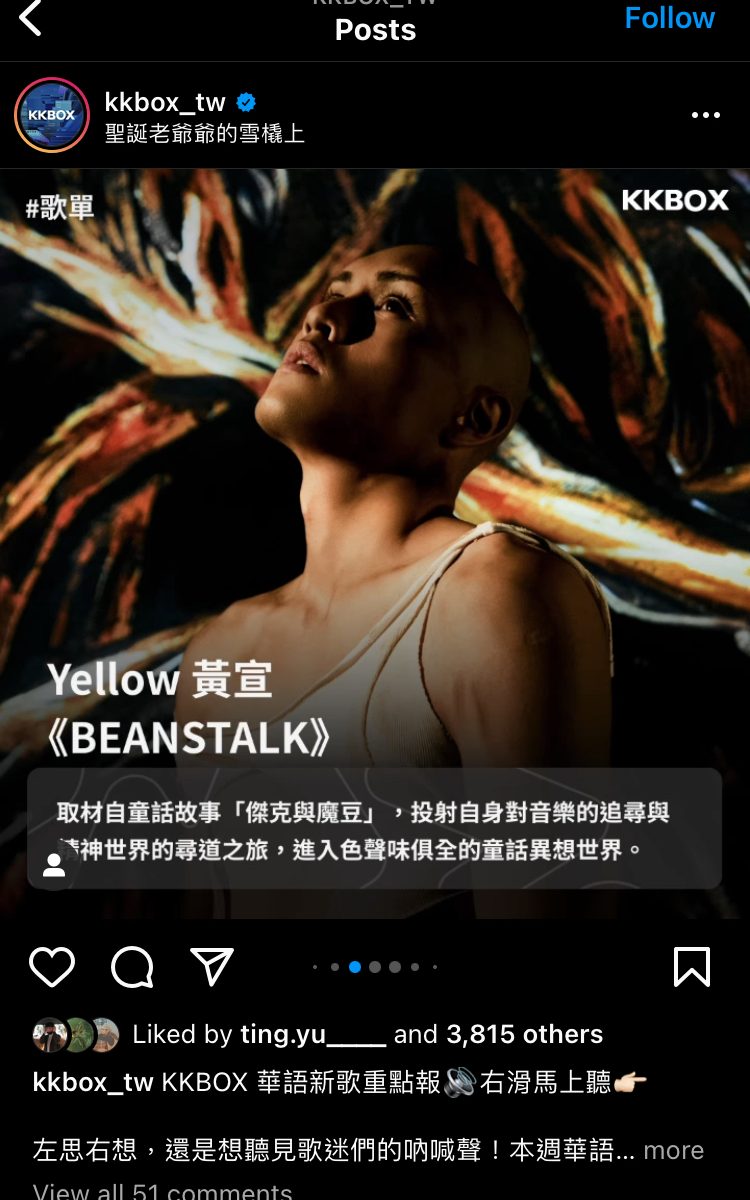Open the 聖誕老爺爺的雪橇上 audio link
750x1200 pixels.
point(204,133)
